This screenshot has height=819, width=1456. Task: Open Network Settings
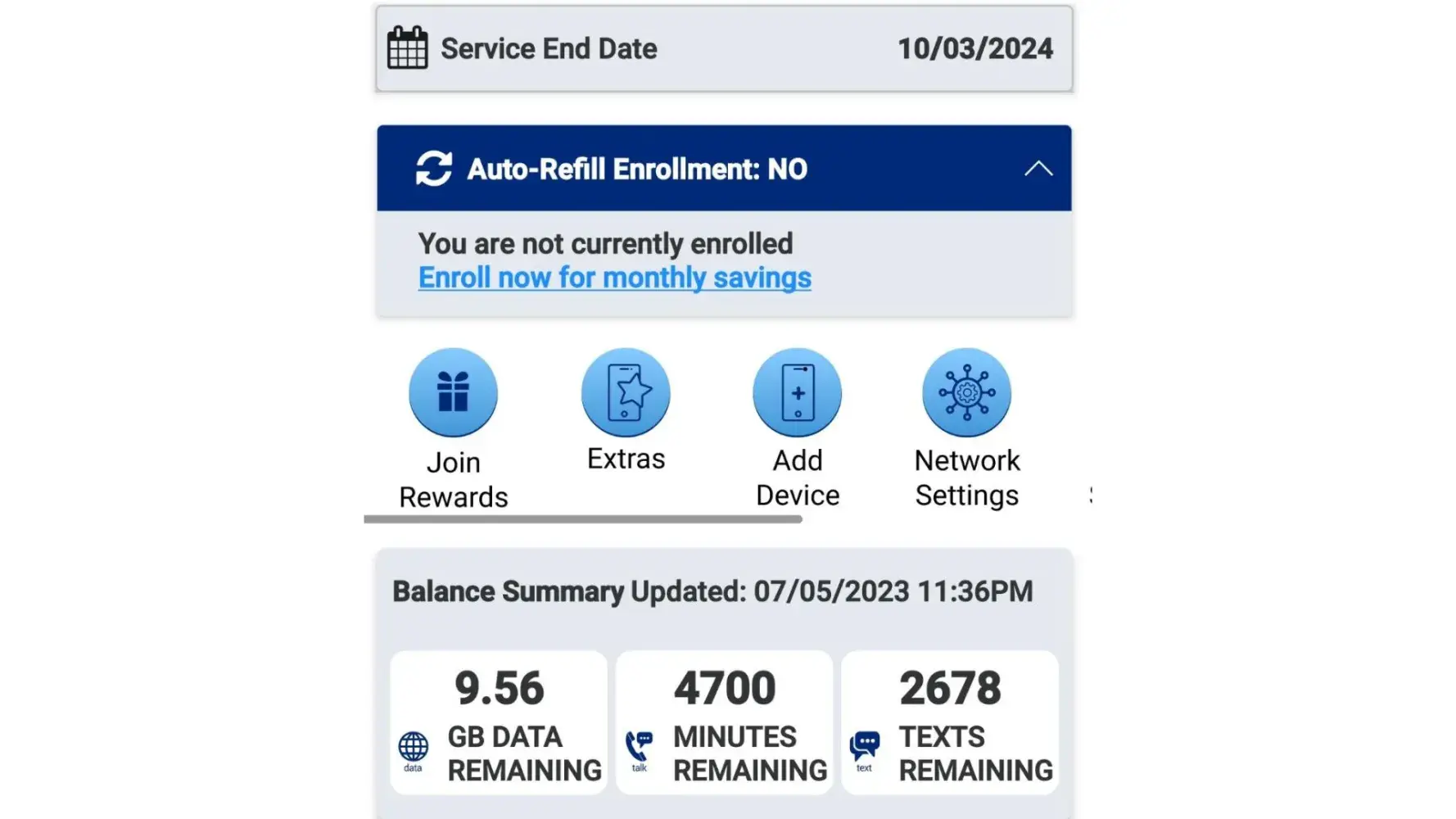click(966, 393)
